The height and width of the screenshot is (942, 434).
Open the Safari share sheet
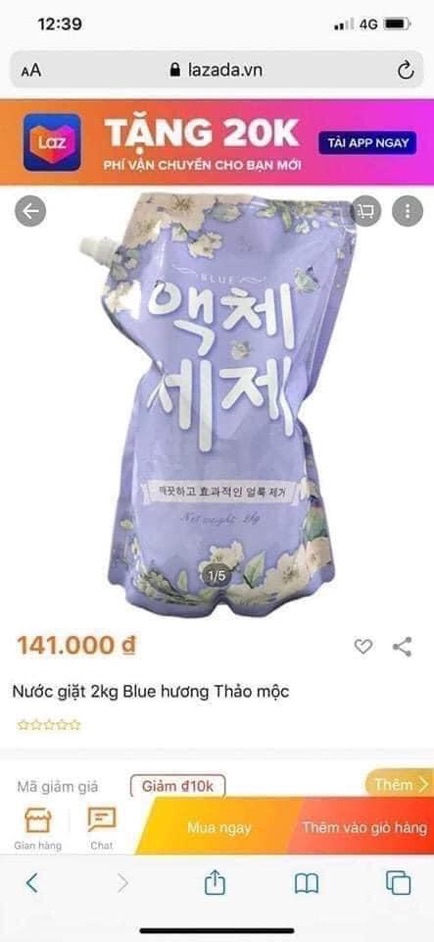point(215,882)
